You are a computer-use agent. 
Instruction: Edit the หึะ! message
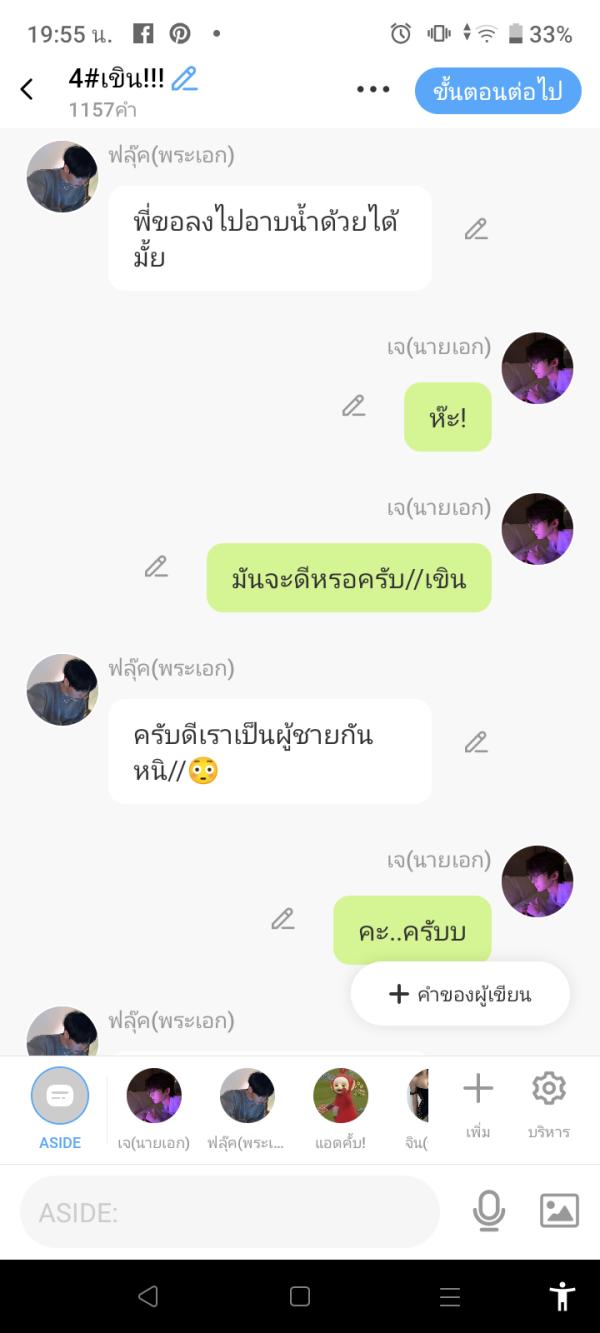point(353,406)
